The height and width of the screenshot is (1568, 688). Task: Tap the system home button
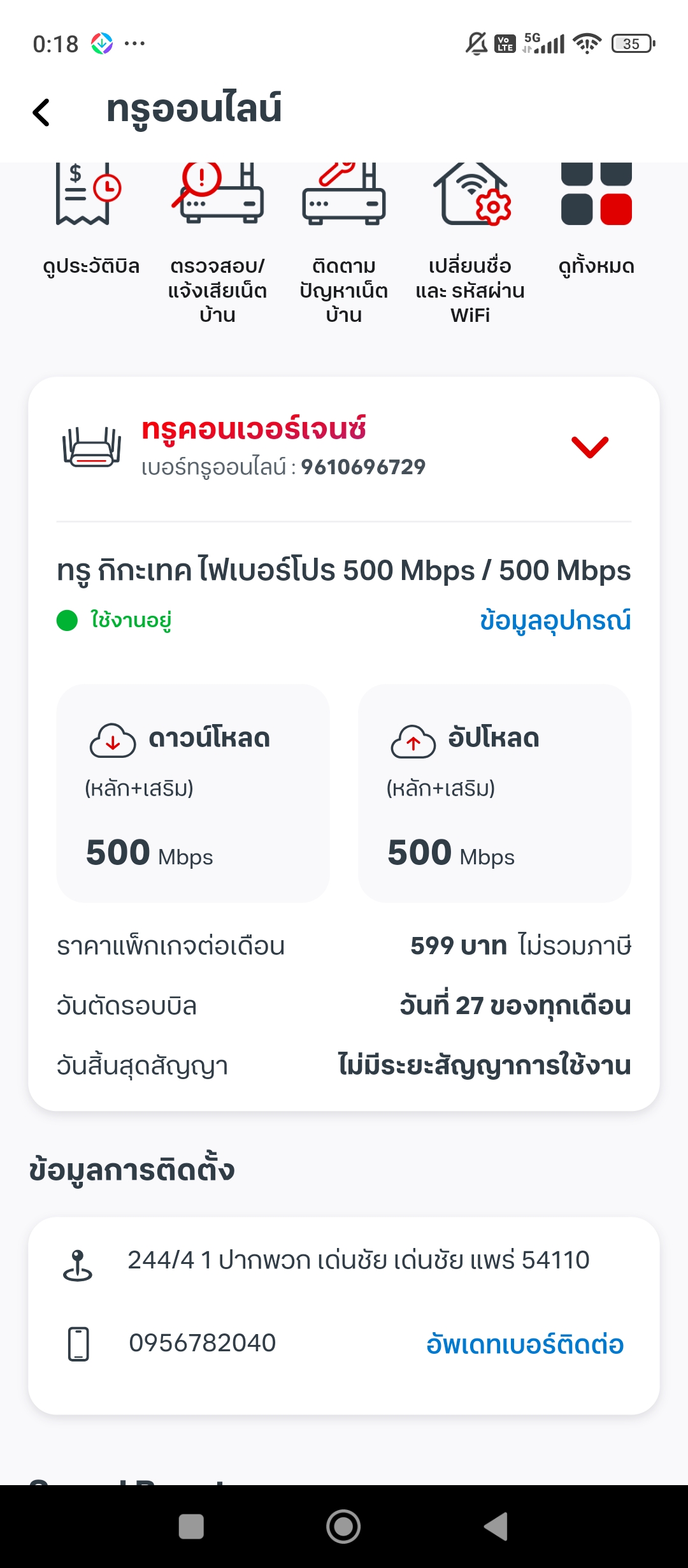click(343, 1527)
